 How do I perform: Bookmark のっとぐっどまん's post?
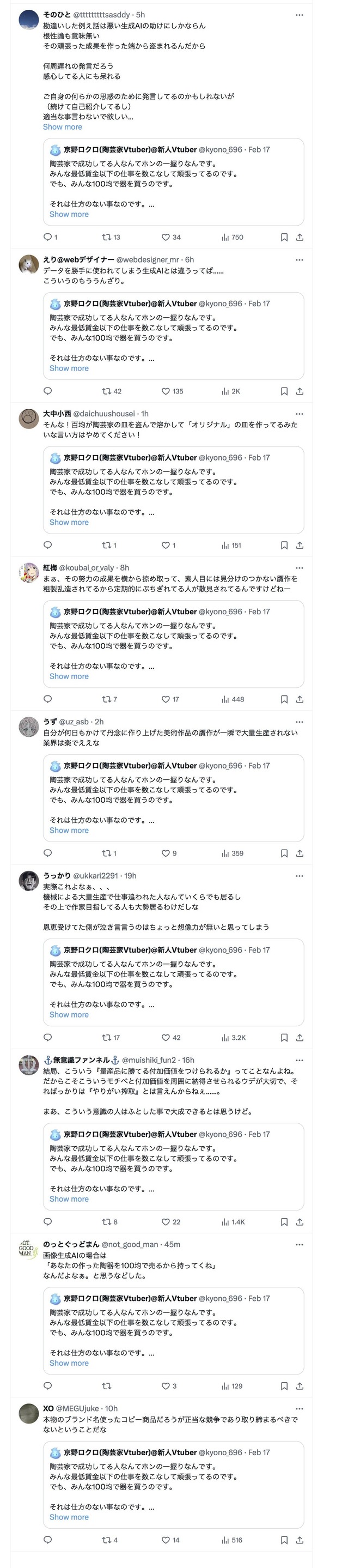click(284, 1386)
